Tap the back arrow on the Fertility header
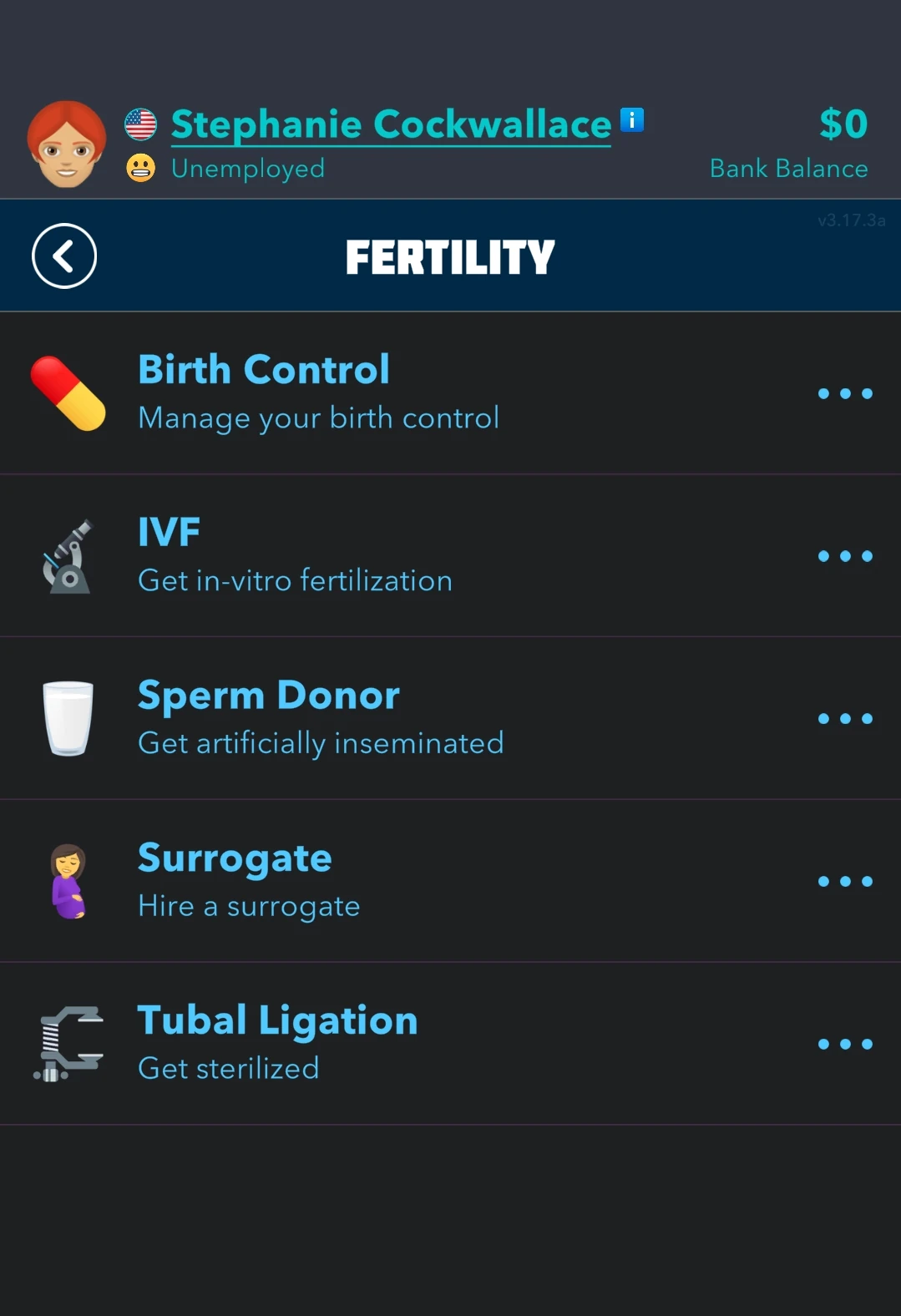Viewport: 901px width, 1316px height. click(x=63, y=256)
